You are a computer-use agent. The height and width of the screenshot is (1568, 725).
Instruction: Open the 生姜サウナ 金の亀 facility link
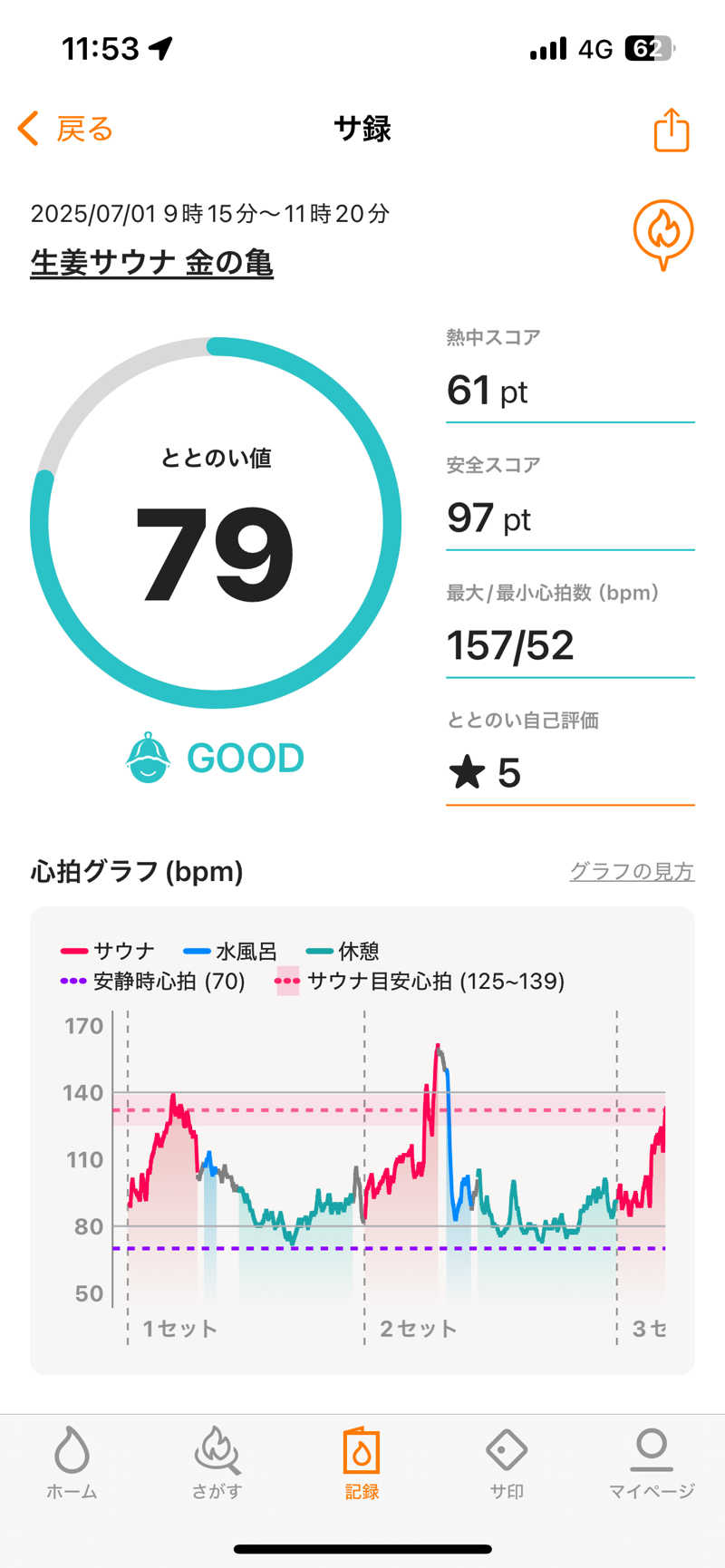[x=151, y=263]
